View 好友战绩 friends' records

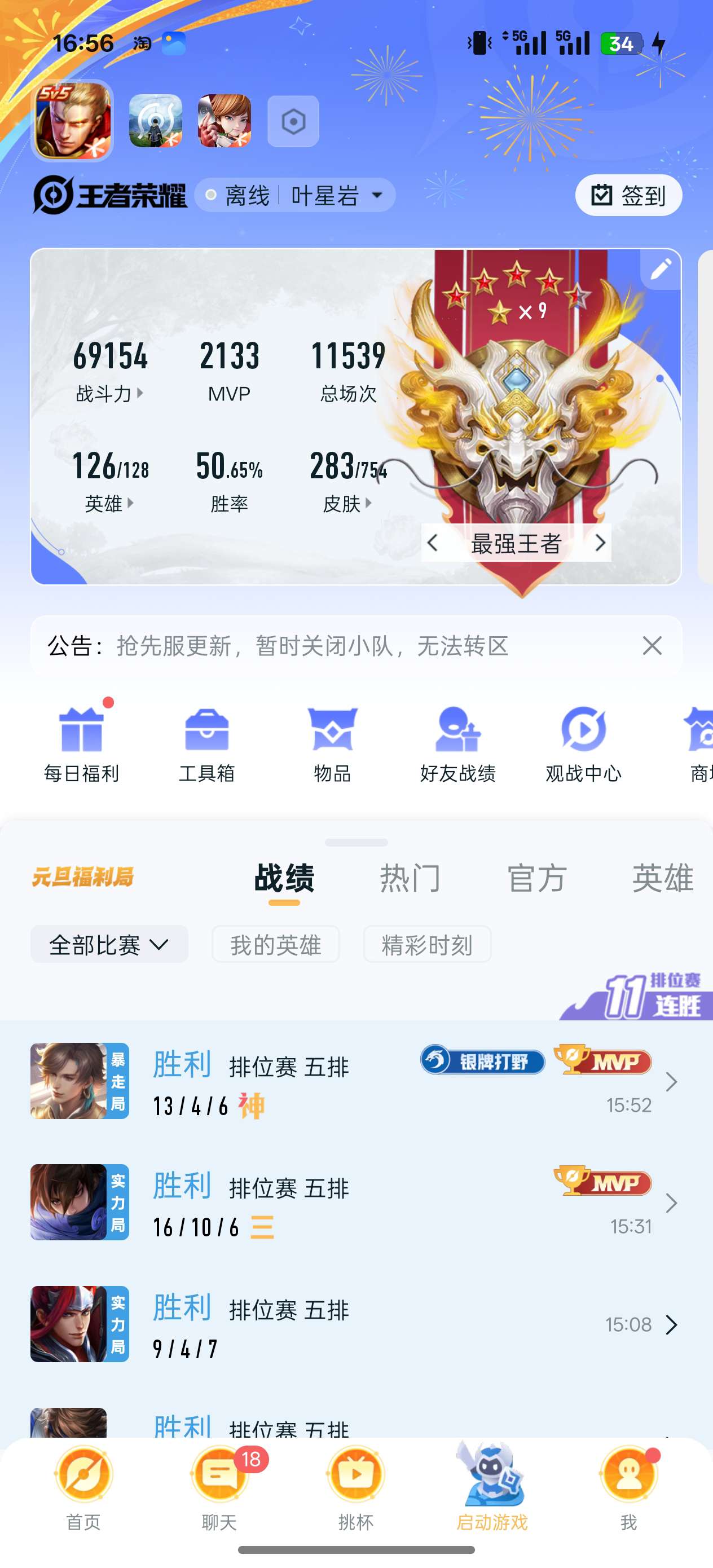[x=458, y=744]
